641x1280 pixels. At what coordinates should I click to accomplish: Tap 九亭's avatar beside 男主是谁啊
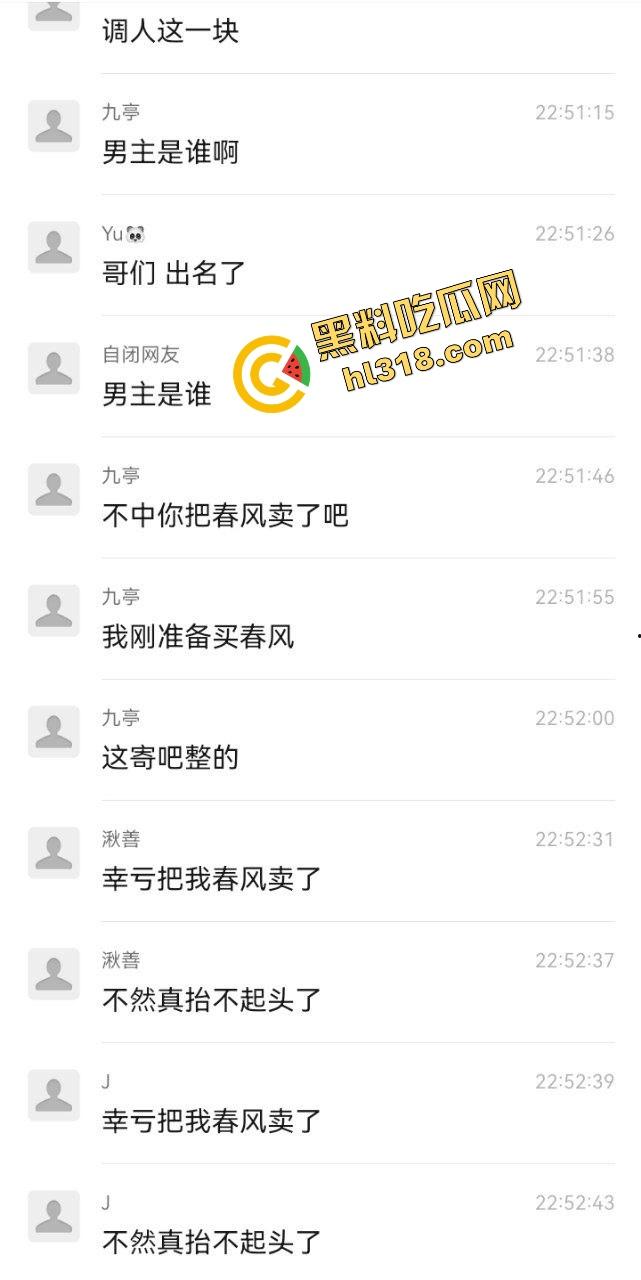coord(53,126)
